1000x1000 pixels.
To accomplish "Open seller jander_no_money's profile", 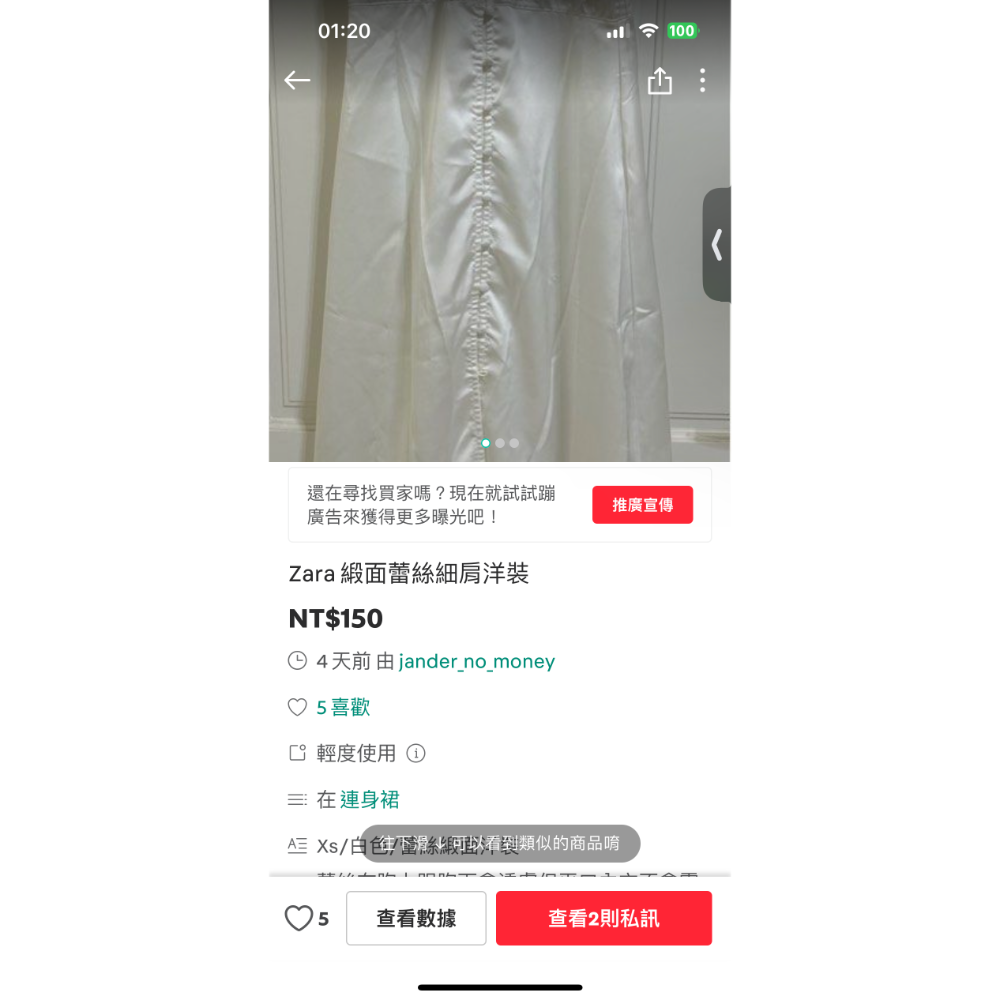I will (x=476, y=662).
